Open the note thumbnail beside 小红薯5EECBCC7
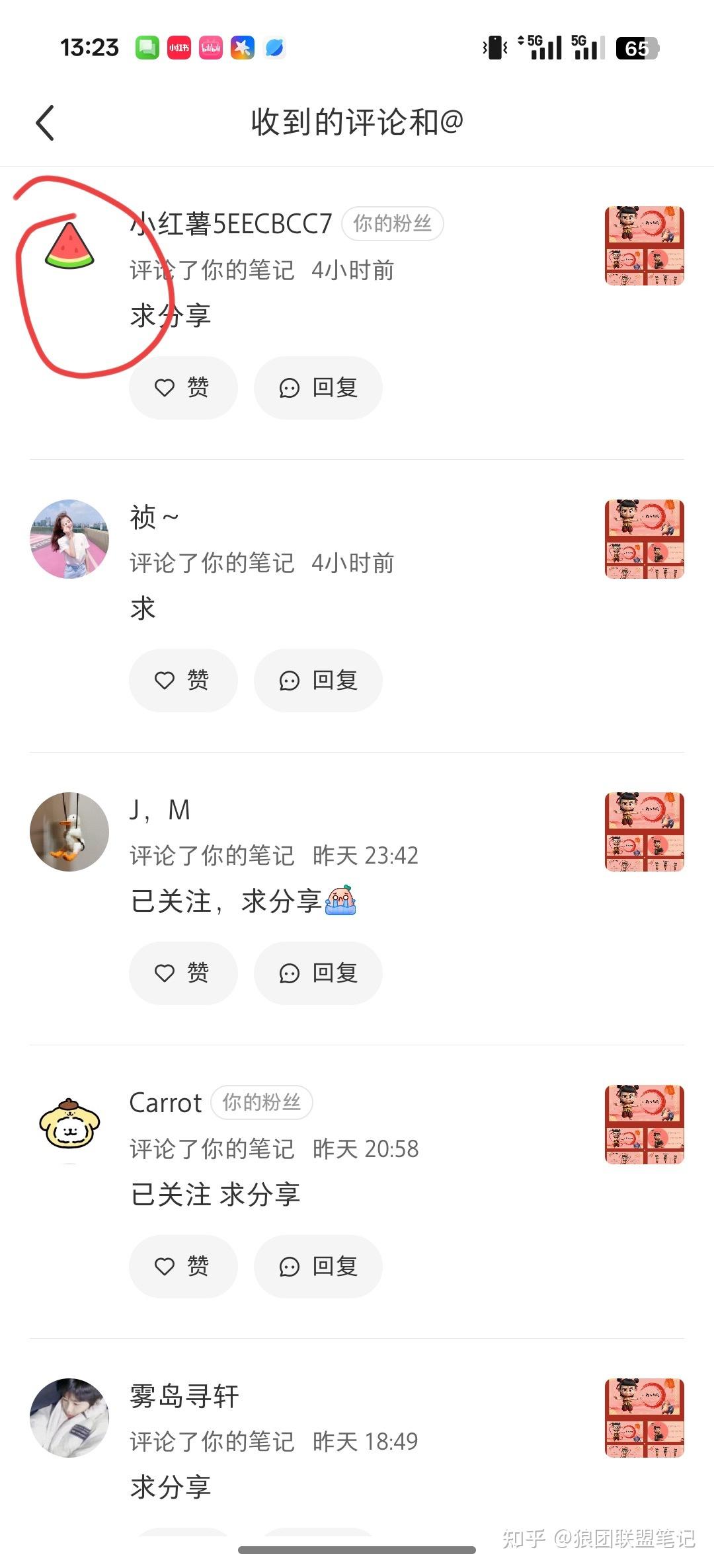 pos(644,246)
